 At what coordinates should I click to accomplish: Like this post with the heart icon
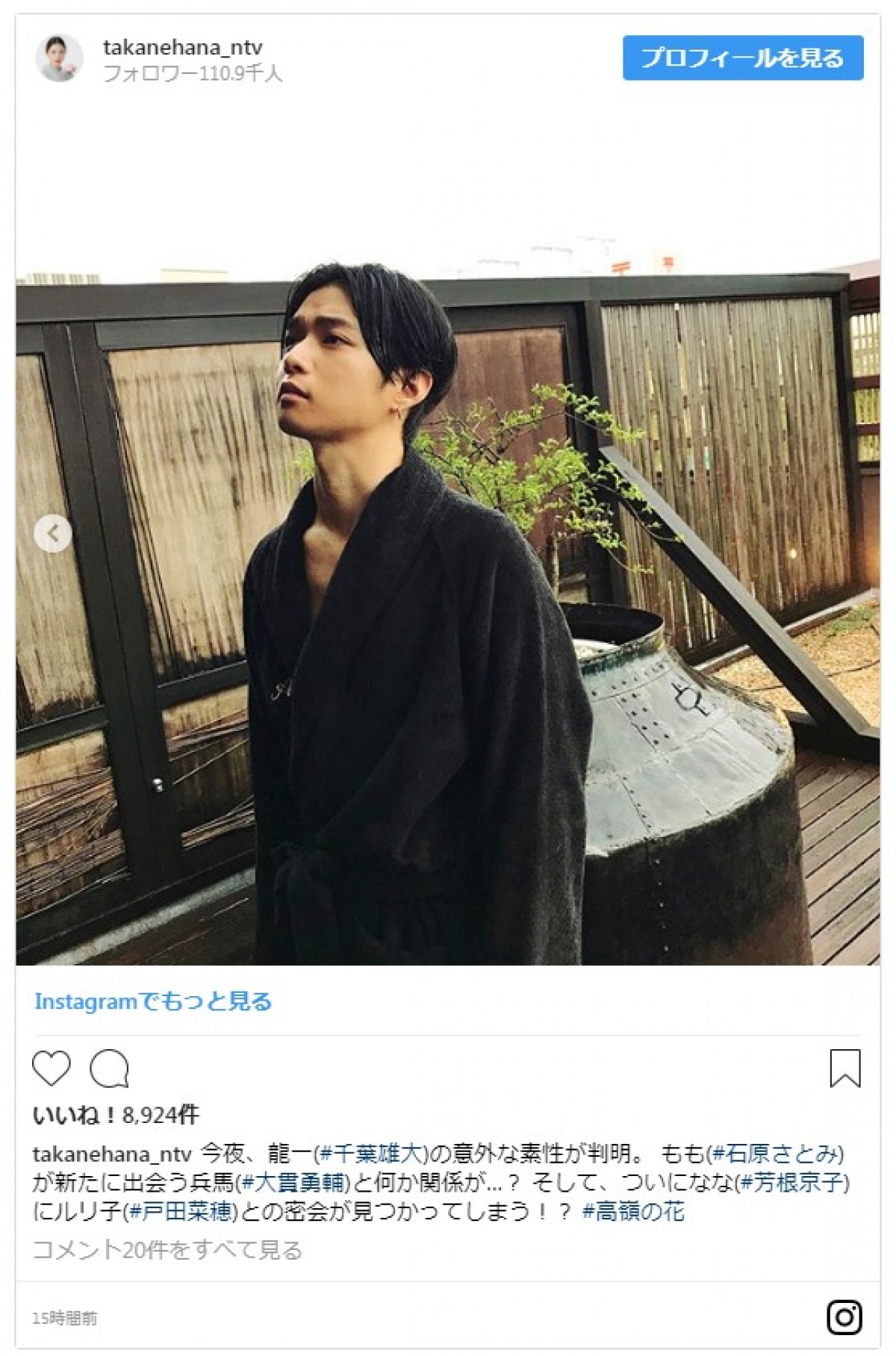pos(52,1068)
